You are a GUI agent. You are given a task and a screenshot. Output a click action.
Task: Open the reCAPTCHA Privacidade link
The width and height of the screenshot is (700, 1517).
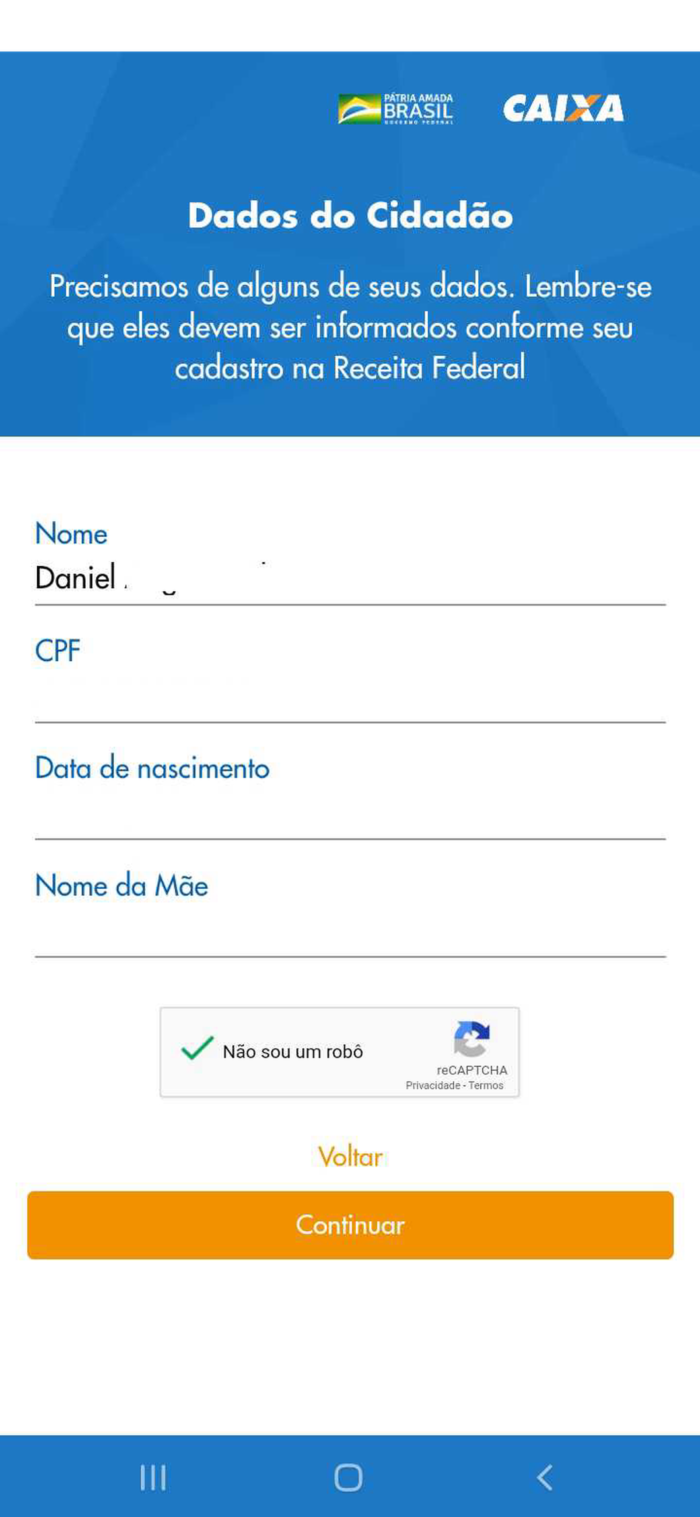tap(433, 1085)
